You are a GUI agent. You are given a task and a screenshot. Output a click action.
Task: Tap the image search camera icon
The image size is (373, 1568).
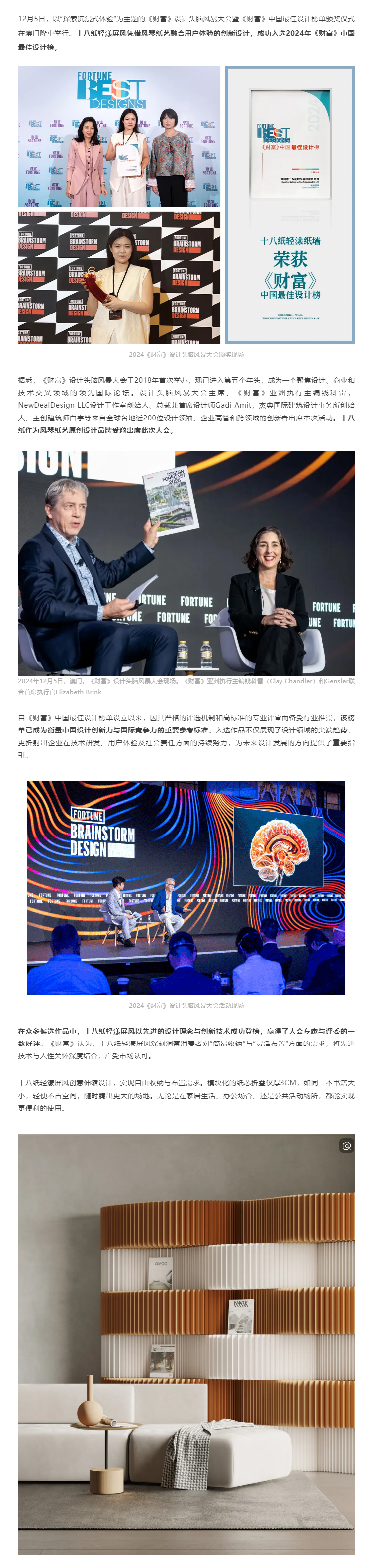click(346, 1145)
